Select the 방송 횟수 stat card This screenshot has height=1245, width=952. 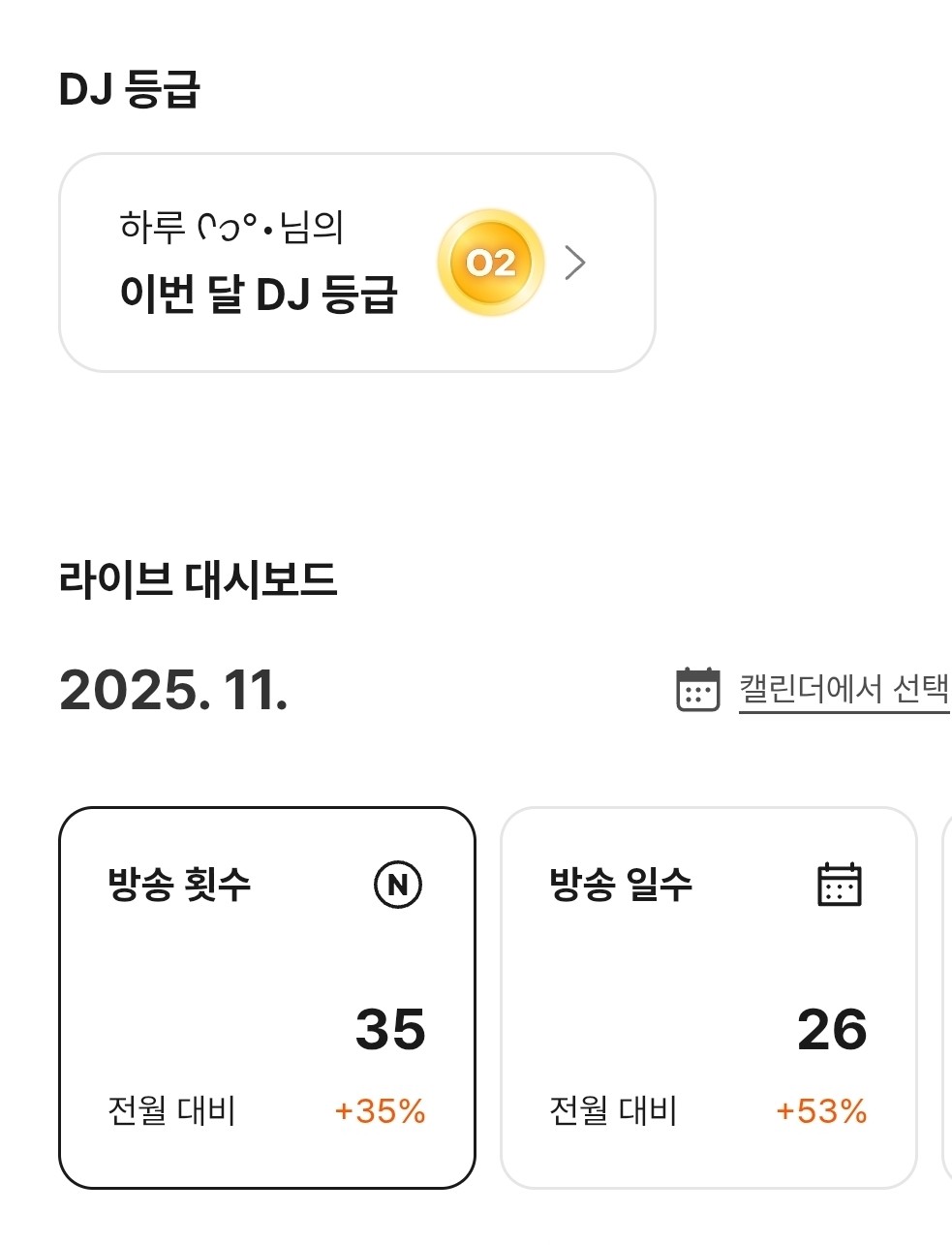[x=267, y=997]
